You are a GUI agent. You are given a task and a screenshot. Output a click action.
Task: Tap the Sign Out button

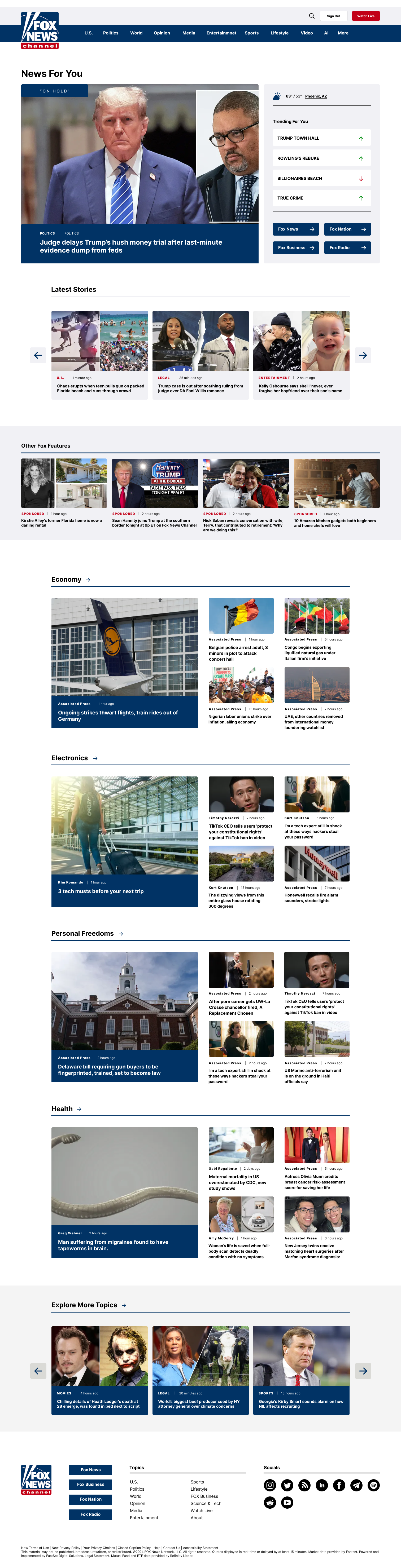[333, 16]
